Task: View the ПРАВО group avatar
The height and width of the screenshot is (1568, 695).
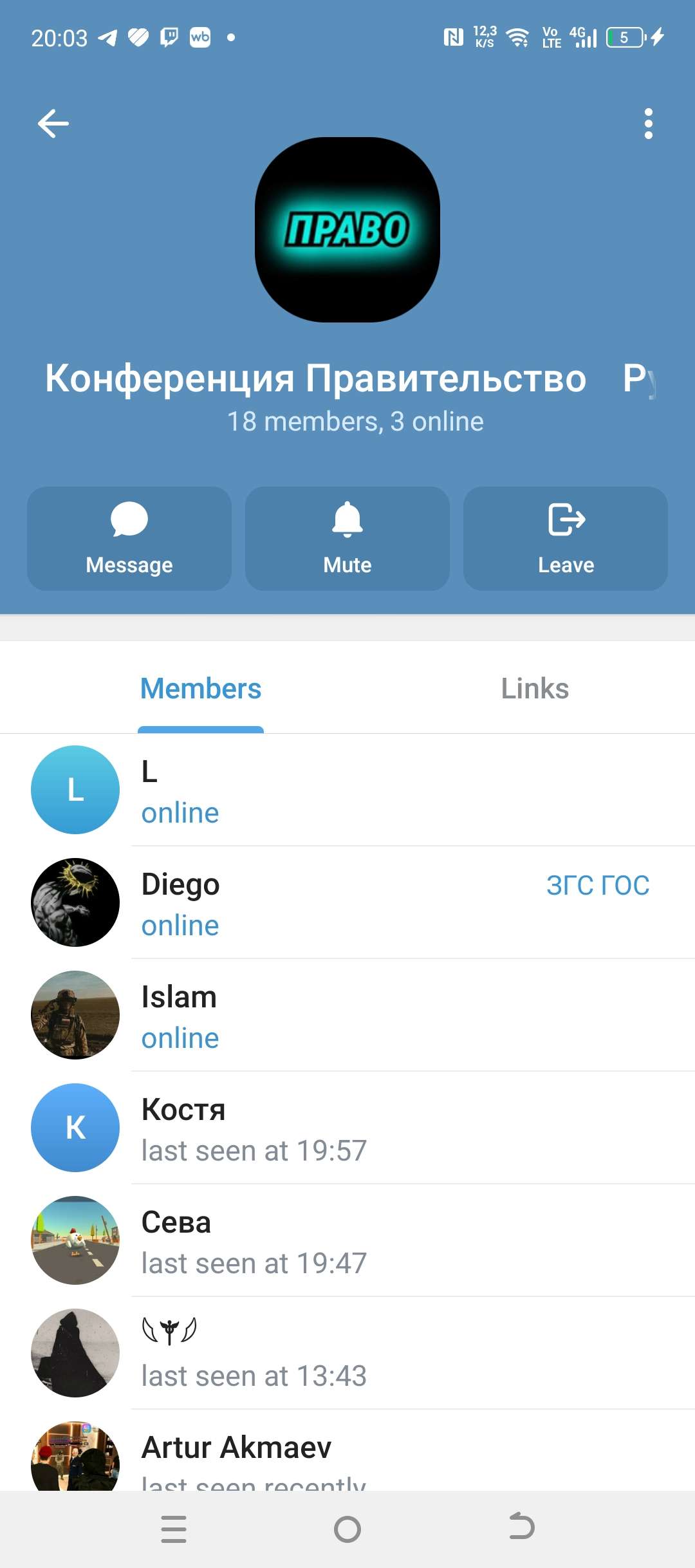Action: 347,230
